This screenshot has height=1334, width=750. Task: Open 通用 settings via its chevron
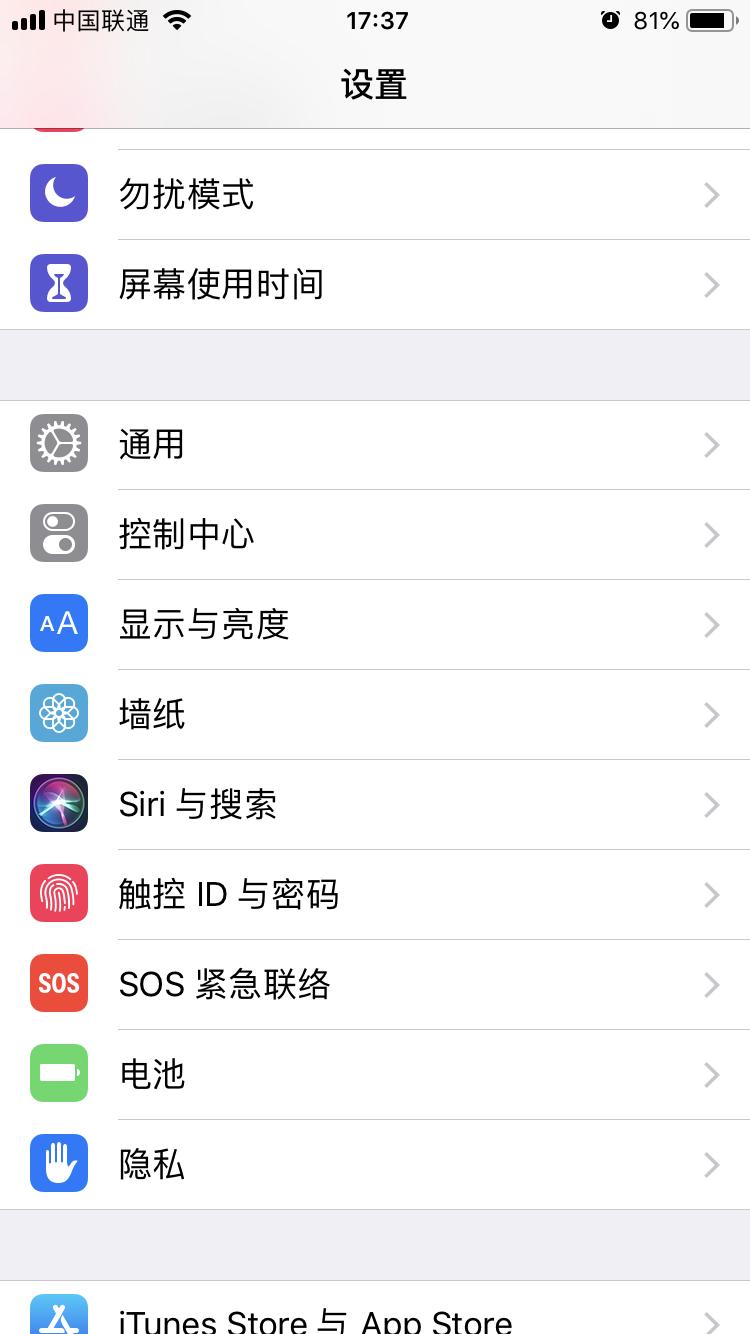tap(711, 444)
